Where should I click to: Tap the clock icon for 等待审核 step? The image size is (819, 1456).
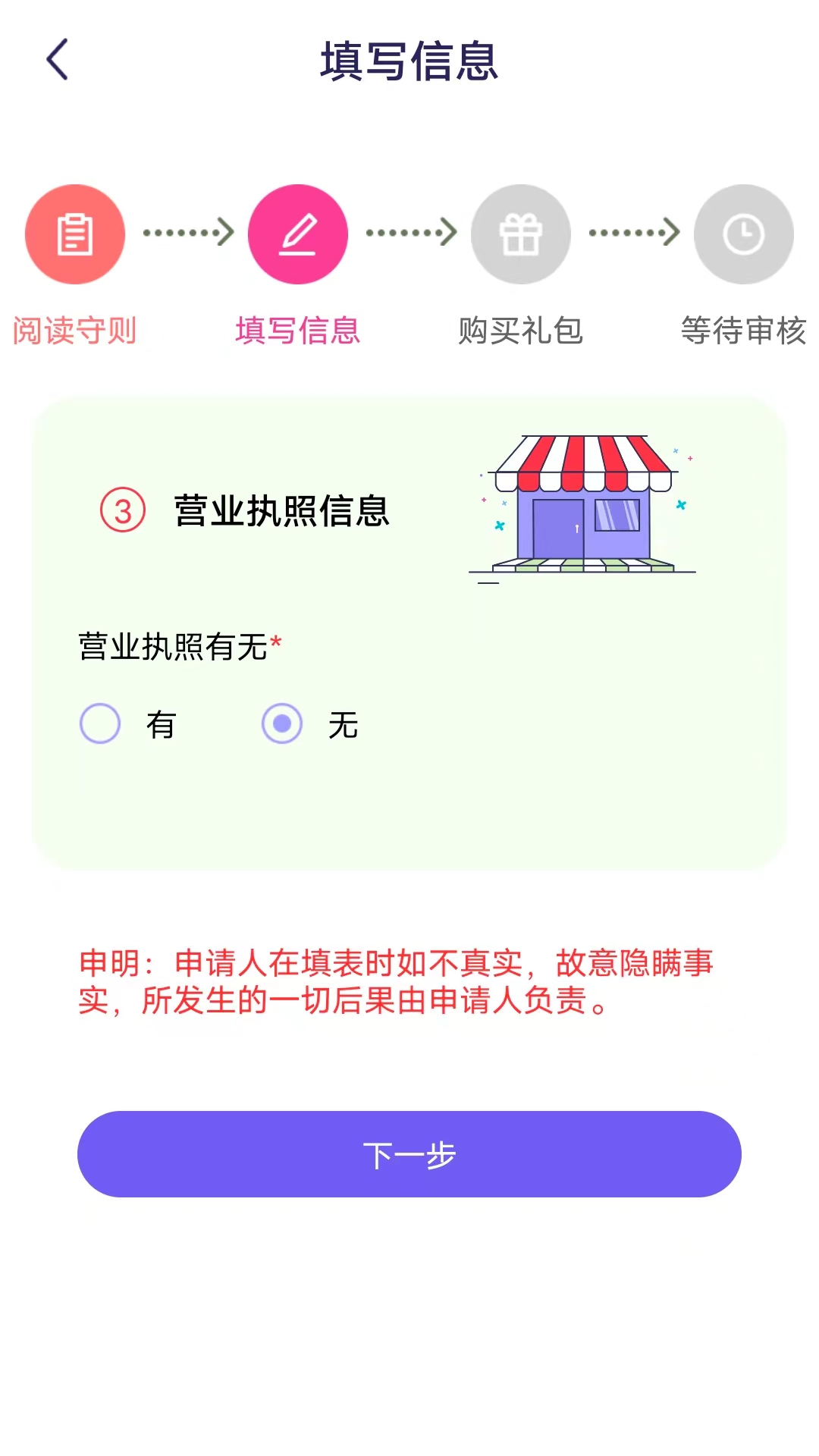742,234
